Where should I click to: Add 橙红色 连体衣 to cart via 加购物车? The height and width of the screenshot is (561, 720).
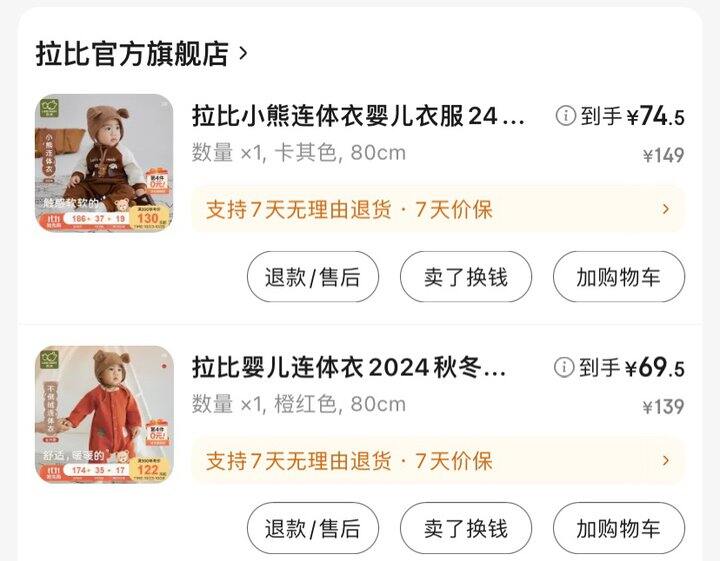click(618, 528)
